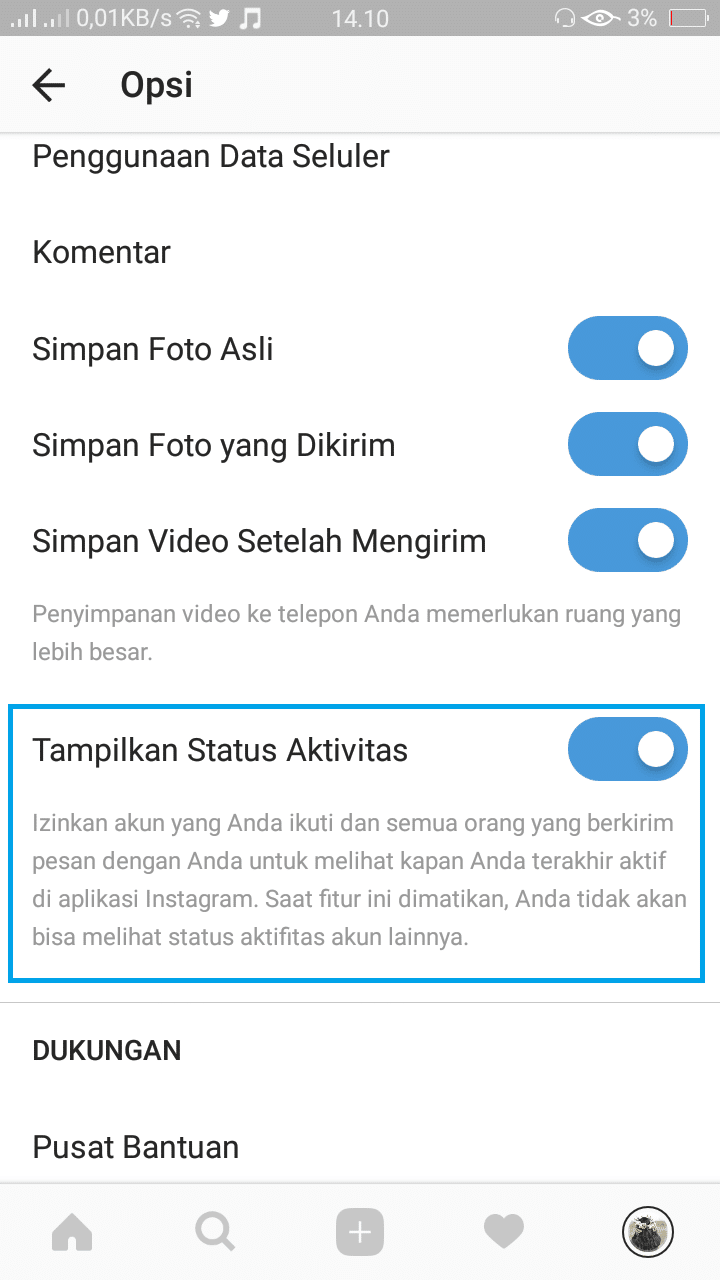The height and width of the screenshot is (1280, 720).
Task: Go back from the Opsi screen
Action: [x=49, y=85]
